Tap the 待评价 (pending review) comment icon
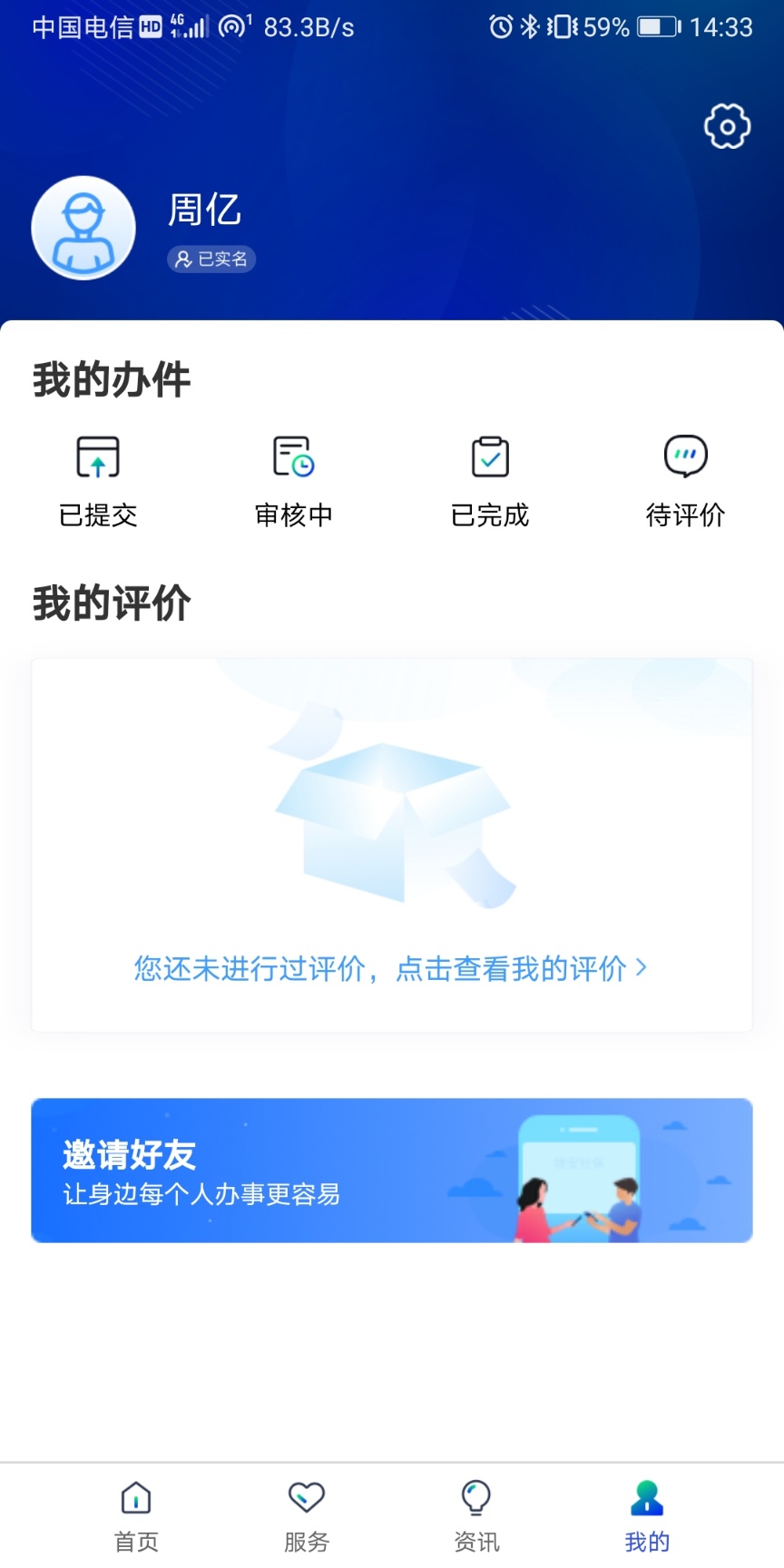 [x=685, y=456]
